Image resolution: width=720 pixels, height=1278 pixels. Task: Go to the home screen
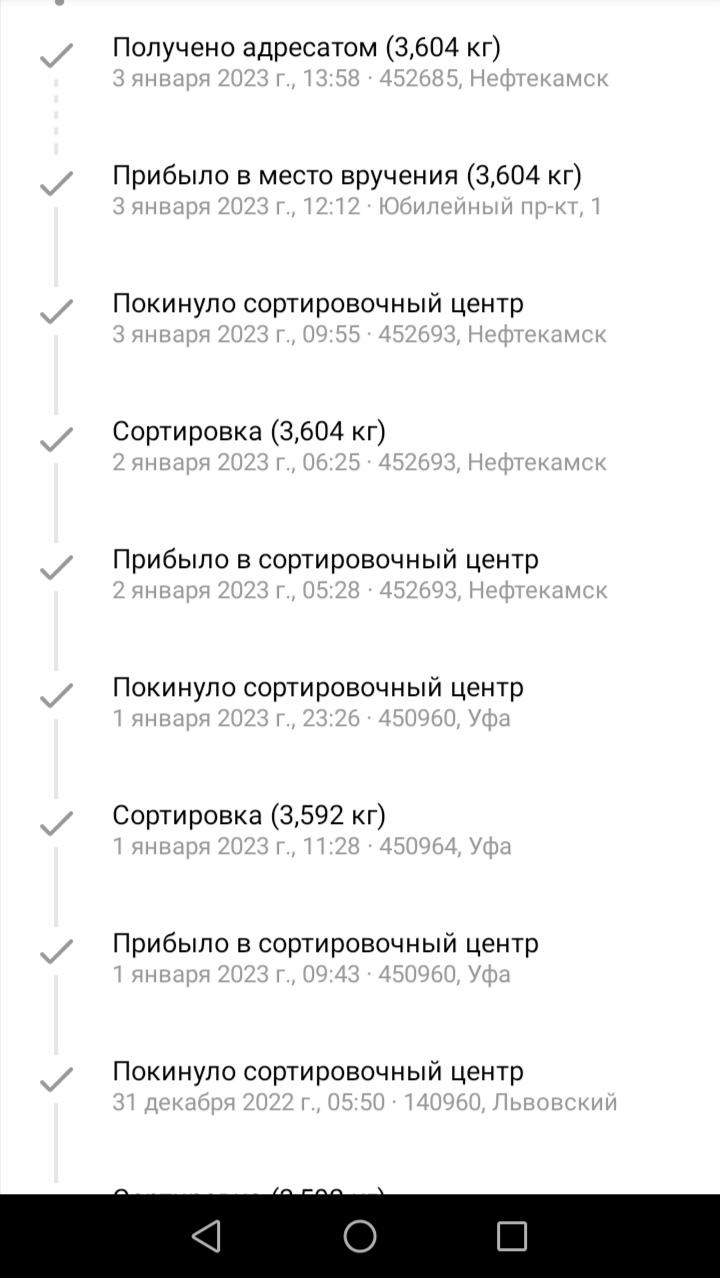[360, 1237]
